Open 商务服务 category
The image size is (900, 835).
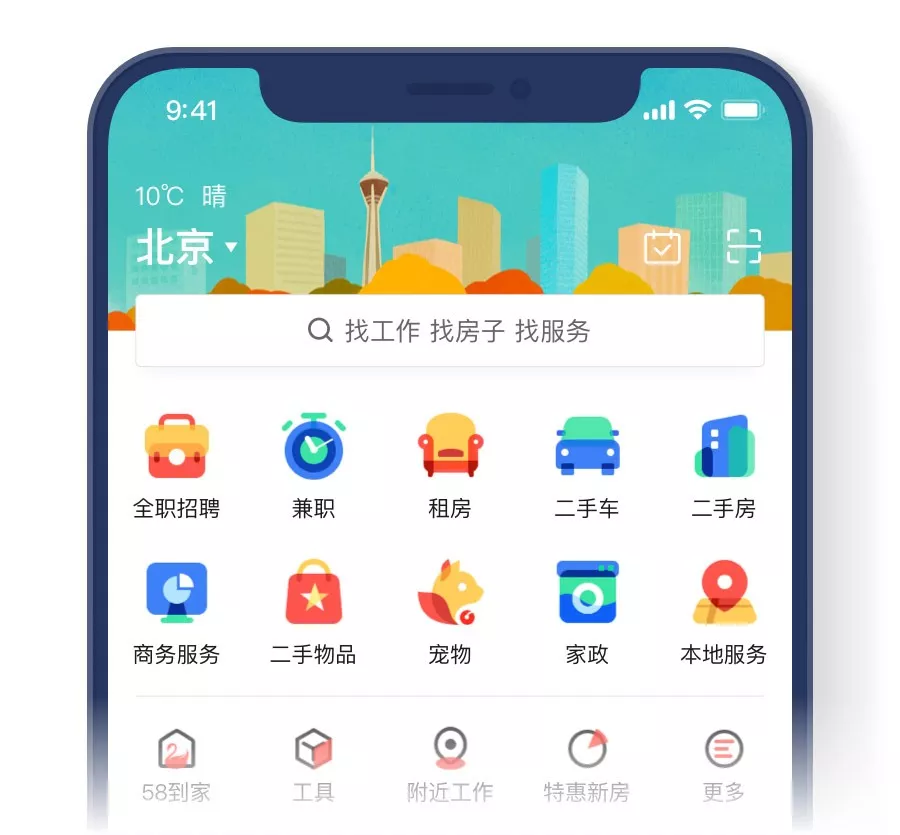[x=177, y=611]
